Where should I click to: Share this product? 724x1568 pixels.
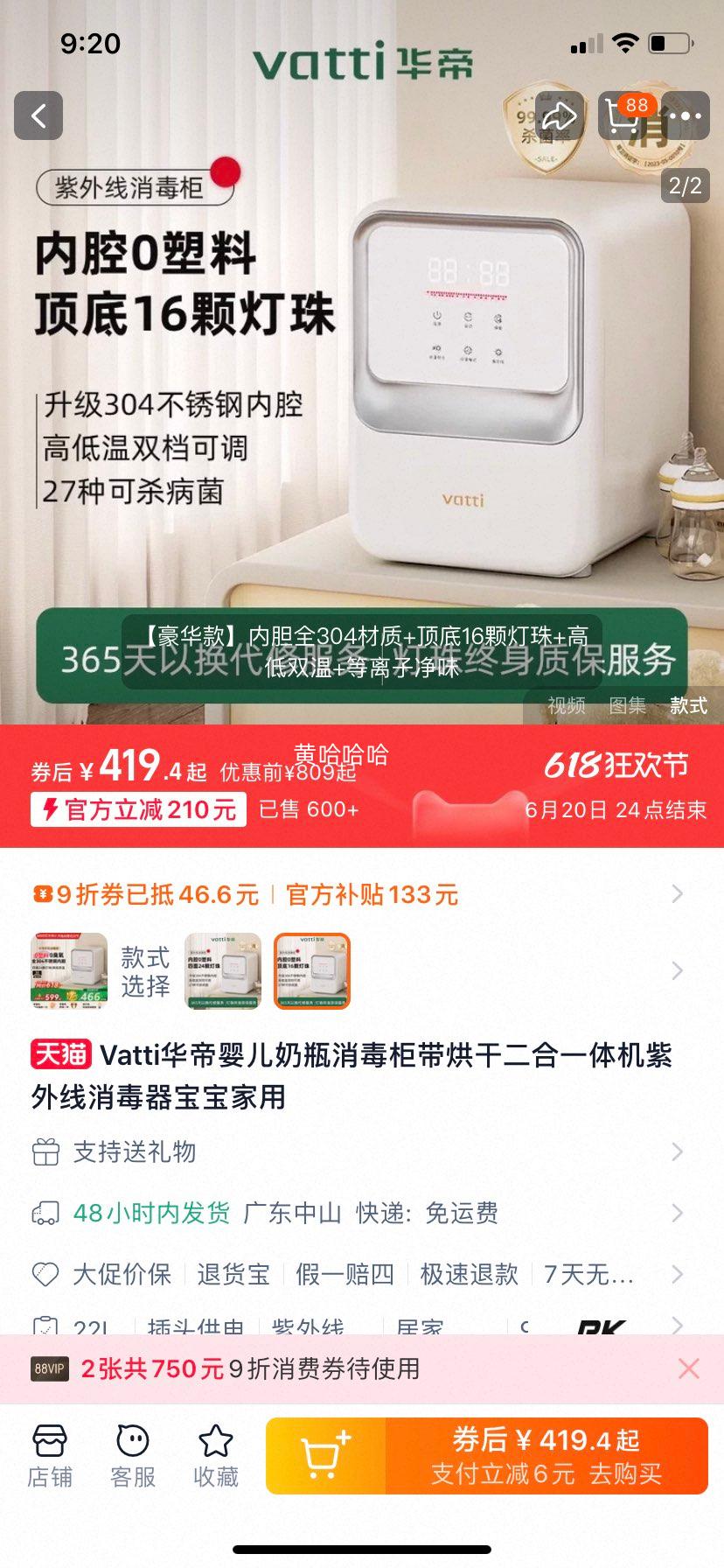coord(559,115)
